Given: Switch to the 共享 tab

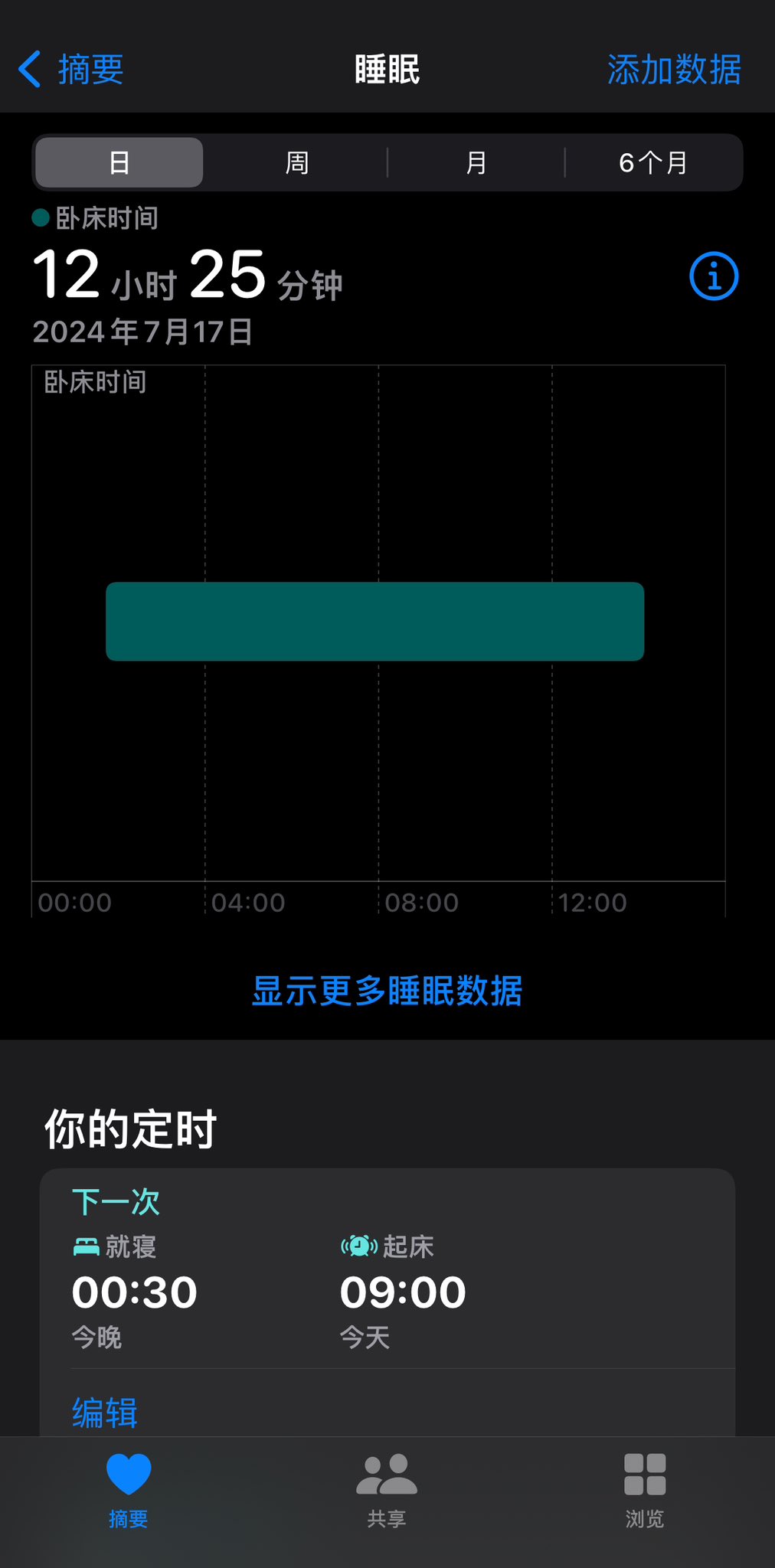Looking at the screenshot, I should (x=387, y=1489).
